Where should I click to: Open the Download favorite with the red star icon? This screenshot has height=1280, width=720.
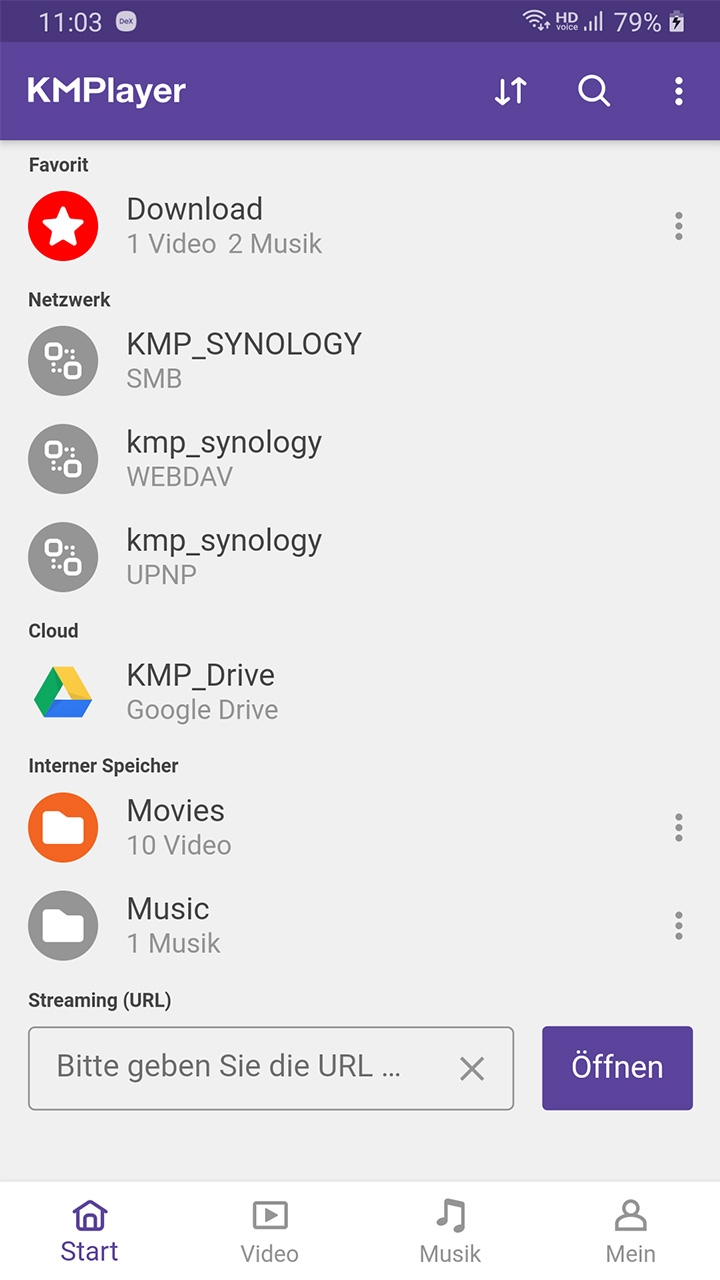point(63,226)
